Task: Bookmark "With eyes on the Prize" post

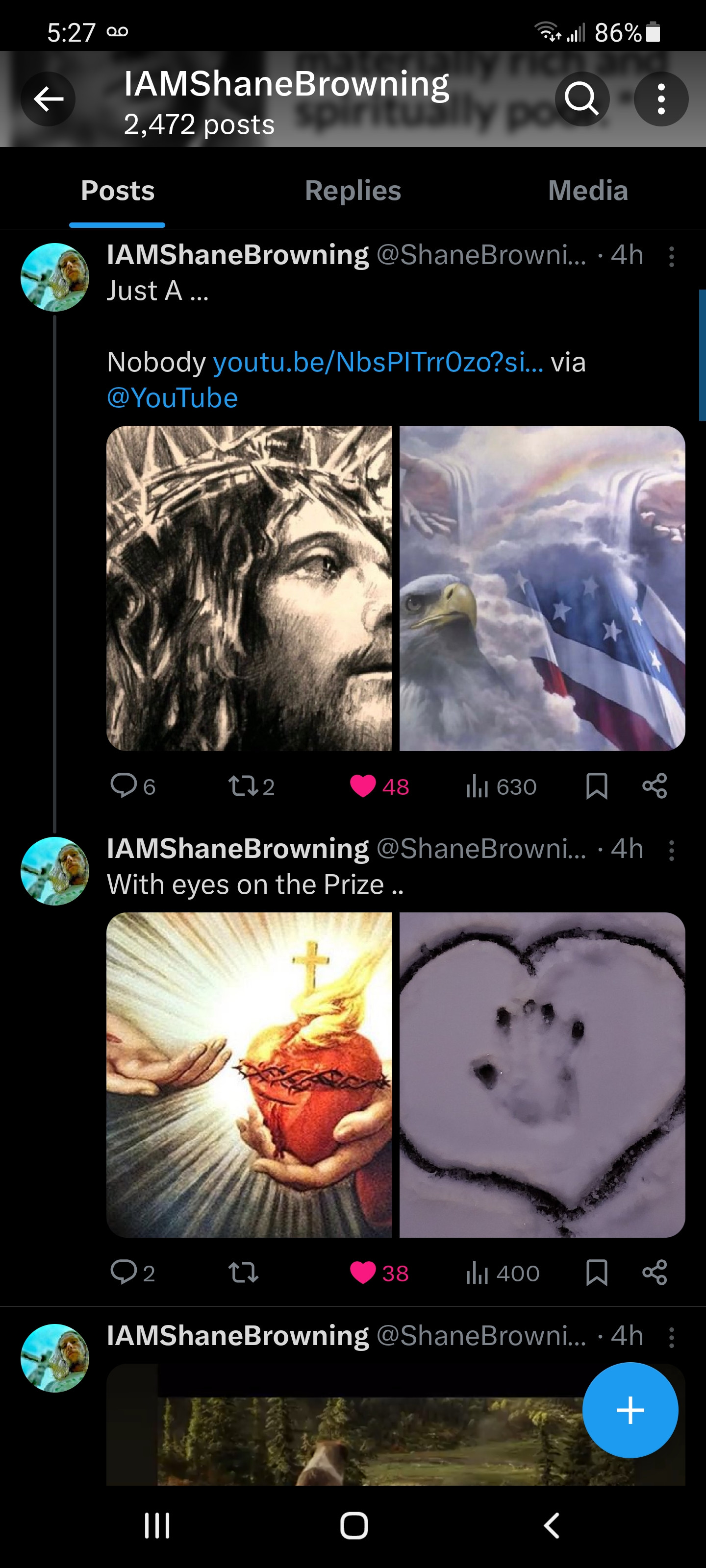Action: coord(596,1272)
